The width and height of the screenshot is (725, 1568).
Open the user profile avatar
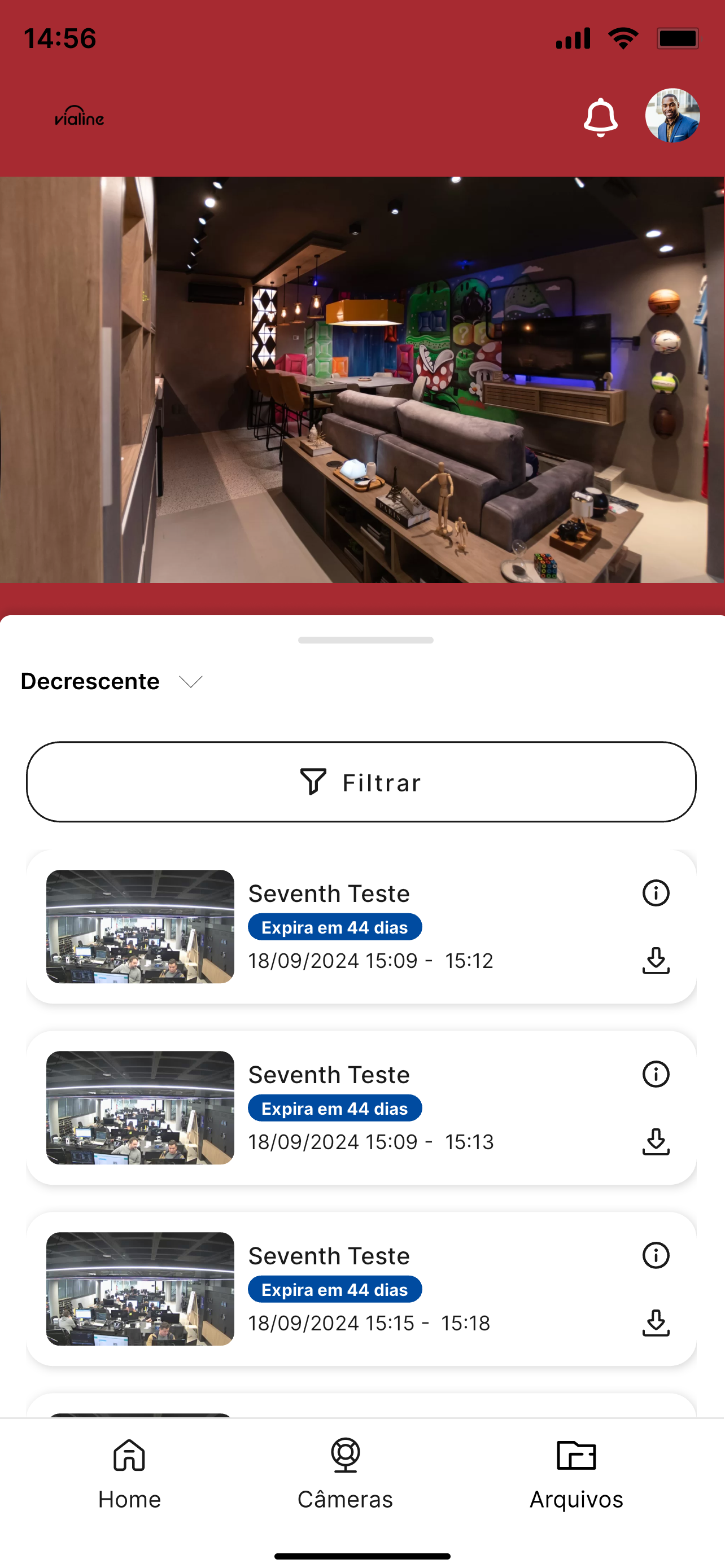672,116
